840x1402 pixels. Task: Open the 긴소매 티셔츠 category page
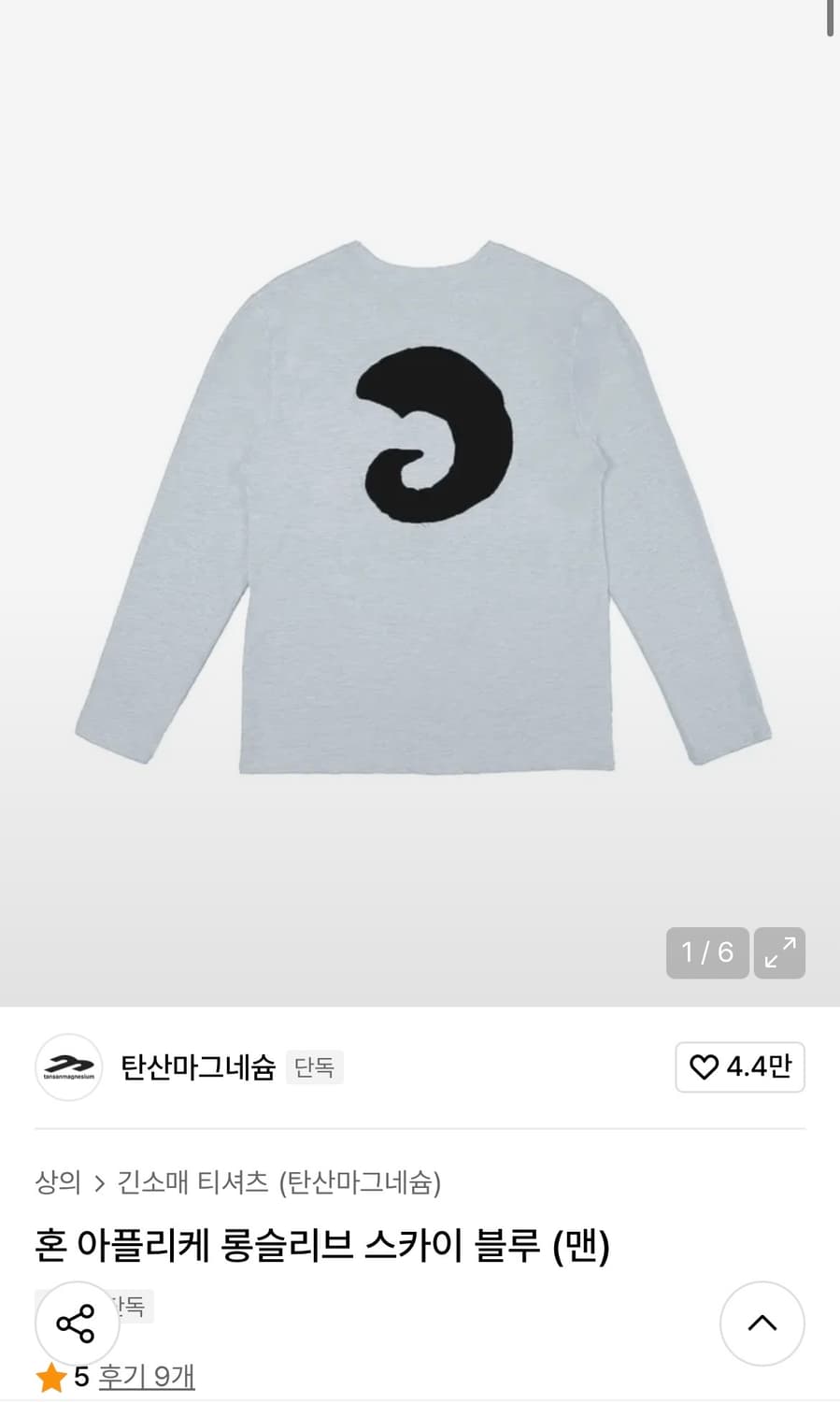191,1183
